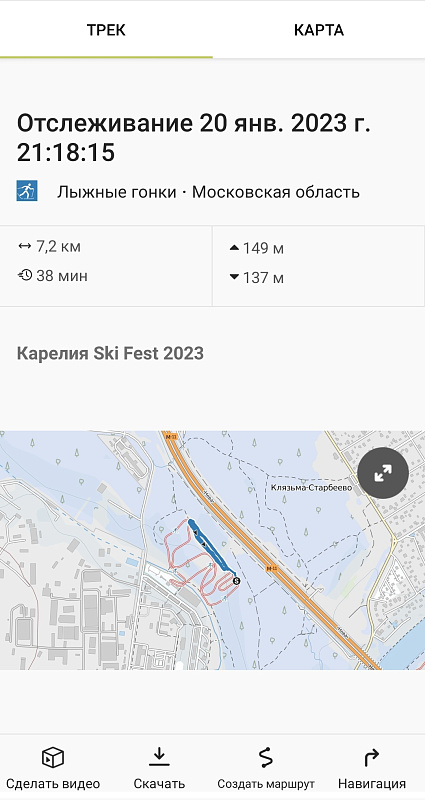Image resolution: width=425 pixels, height=800 pixels.
Task: Select the ТРЕК tab
Action: coord(106,30)
